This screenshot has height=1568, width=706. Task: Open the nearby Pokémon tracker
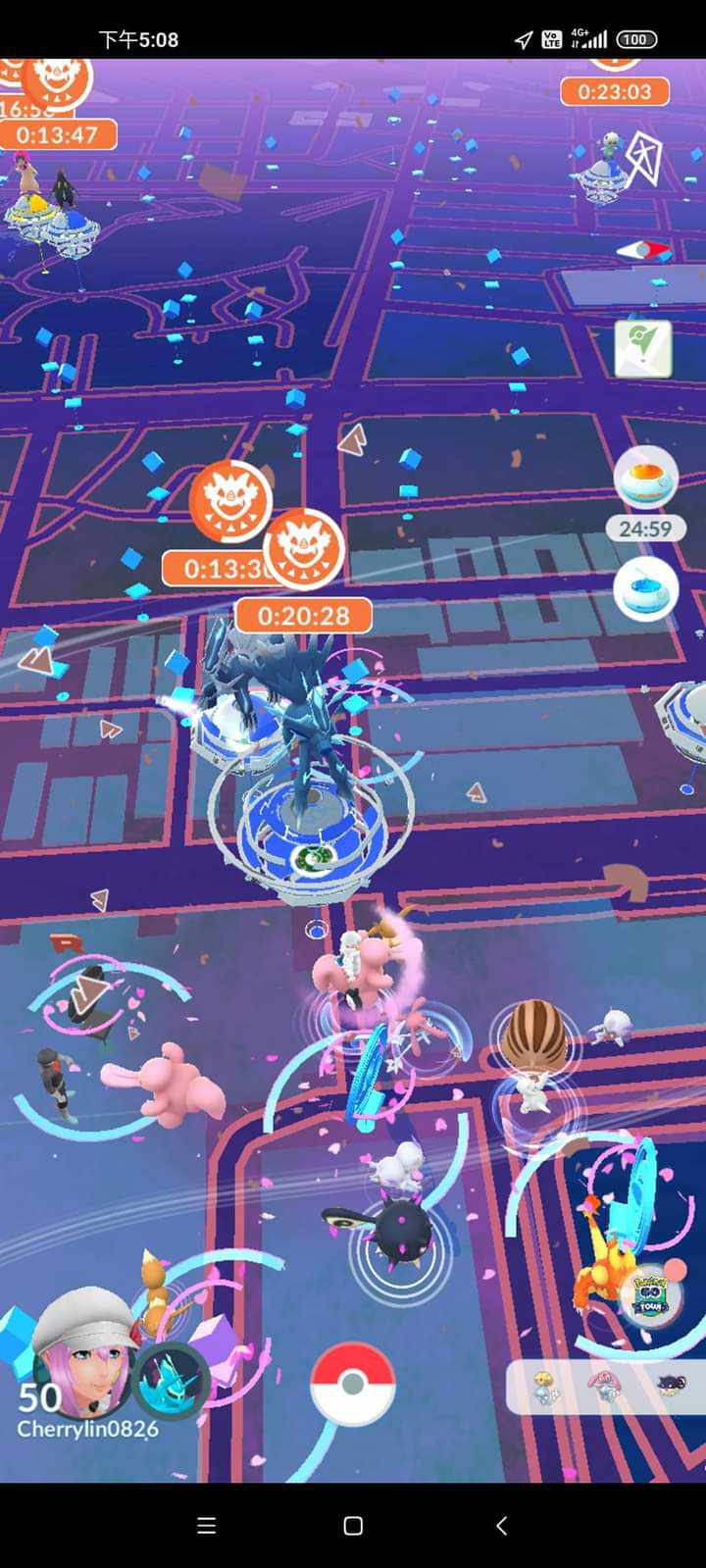pos(604,1388)
